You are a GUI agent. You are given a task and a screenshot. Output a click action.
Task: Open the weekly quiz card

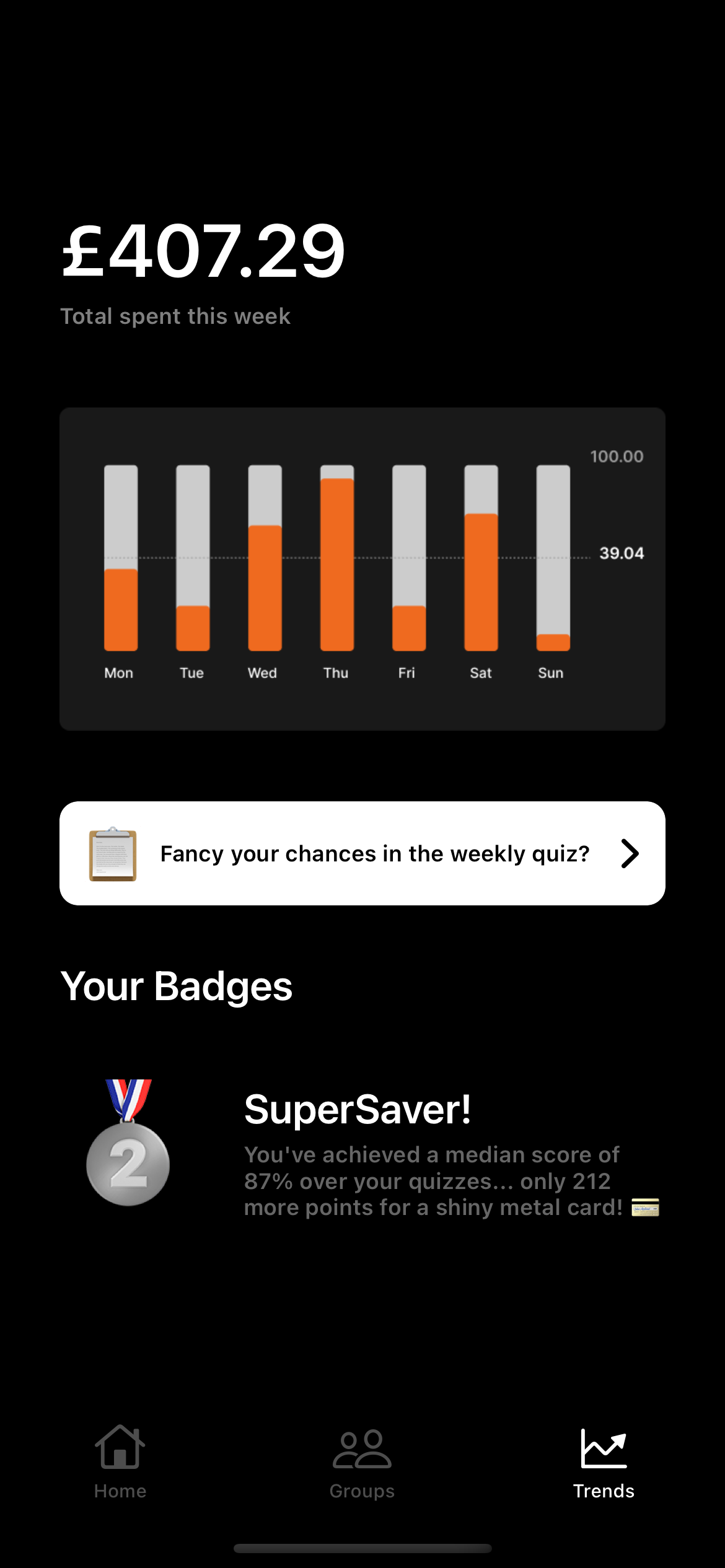click(362, 853)
